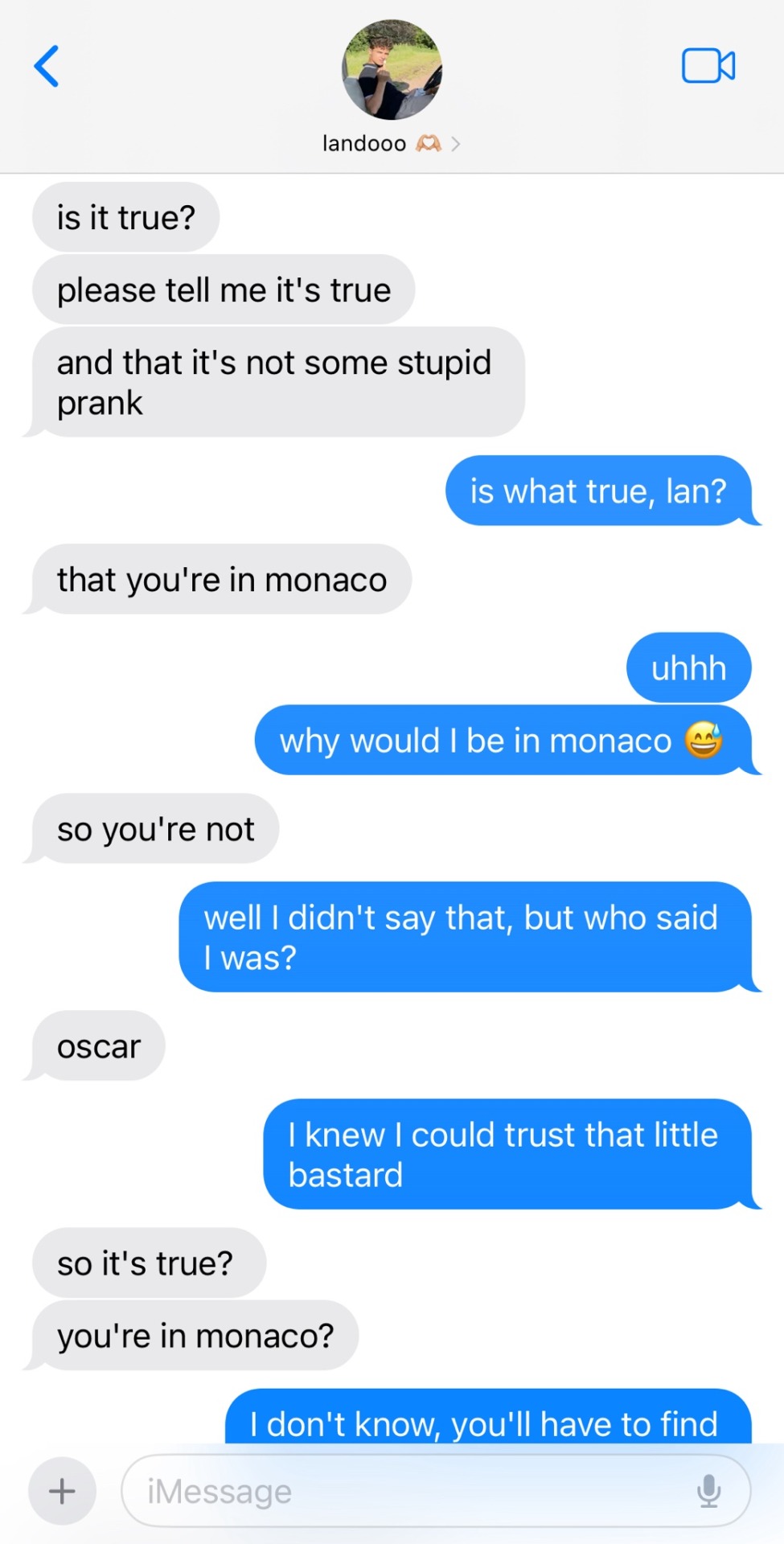Go back to the messages list
This screenshot has height=1544, width=784.
(x=47, y=66)
